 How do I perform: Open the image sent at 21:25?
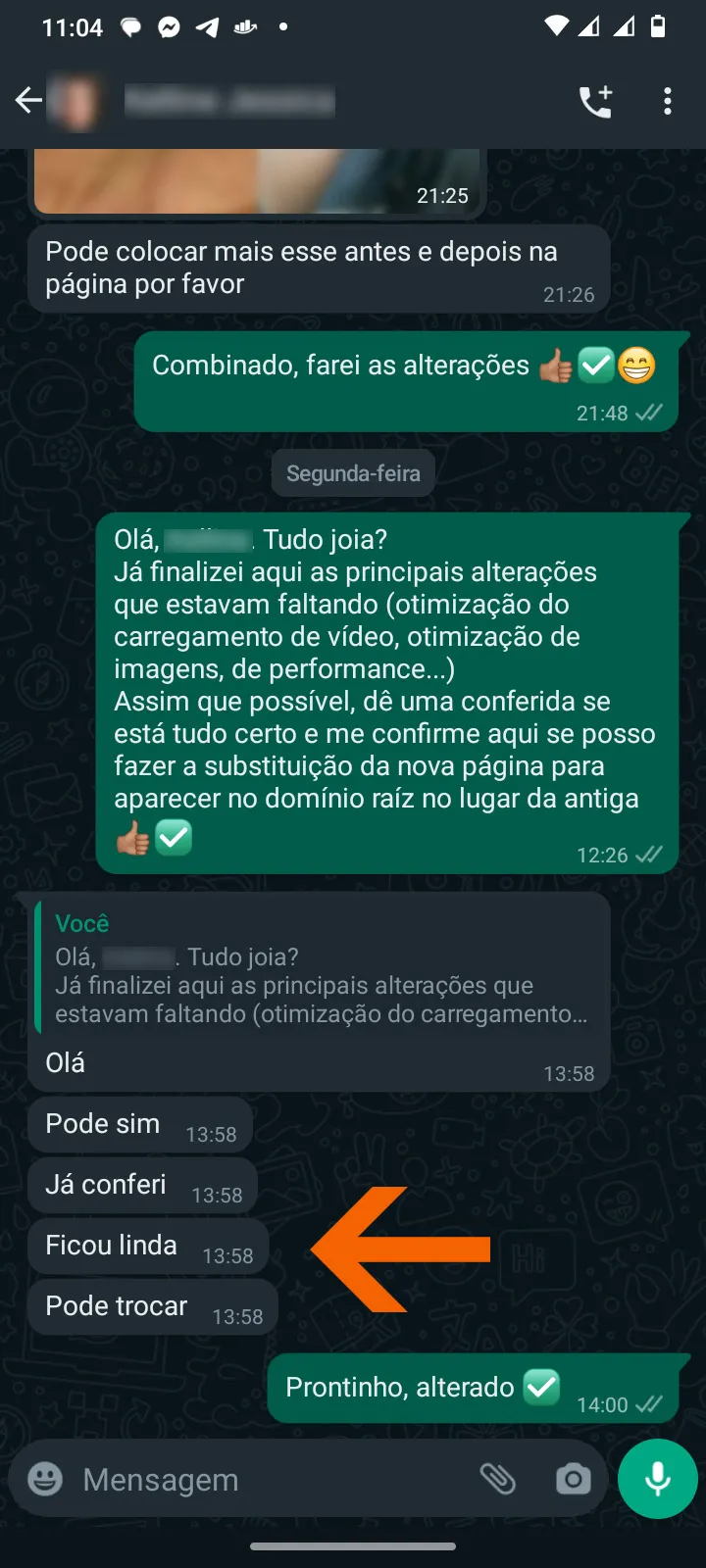[257, 181]
